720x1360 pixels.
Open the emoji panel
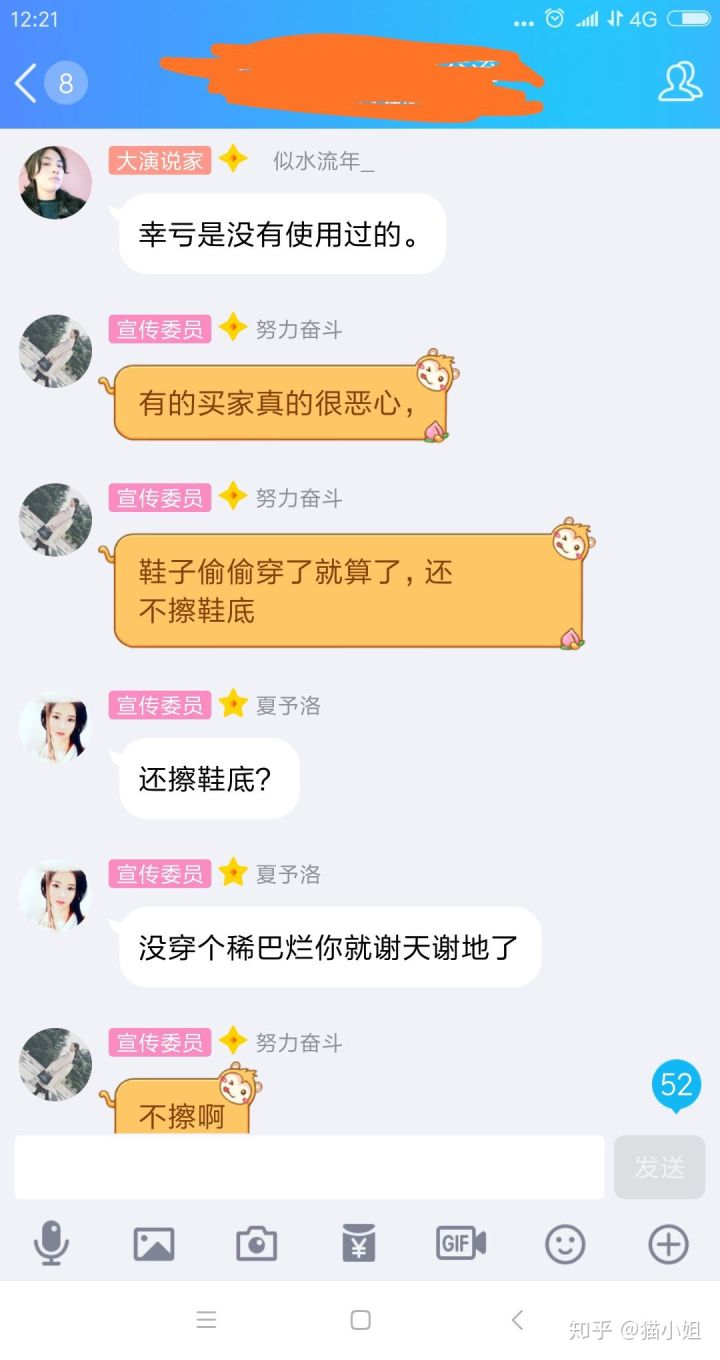pyautogui.click(x=565, y=1244)
